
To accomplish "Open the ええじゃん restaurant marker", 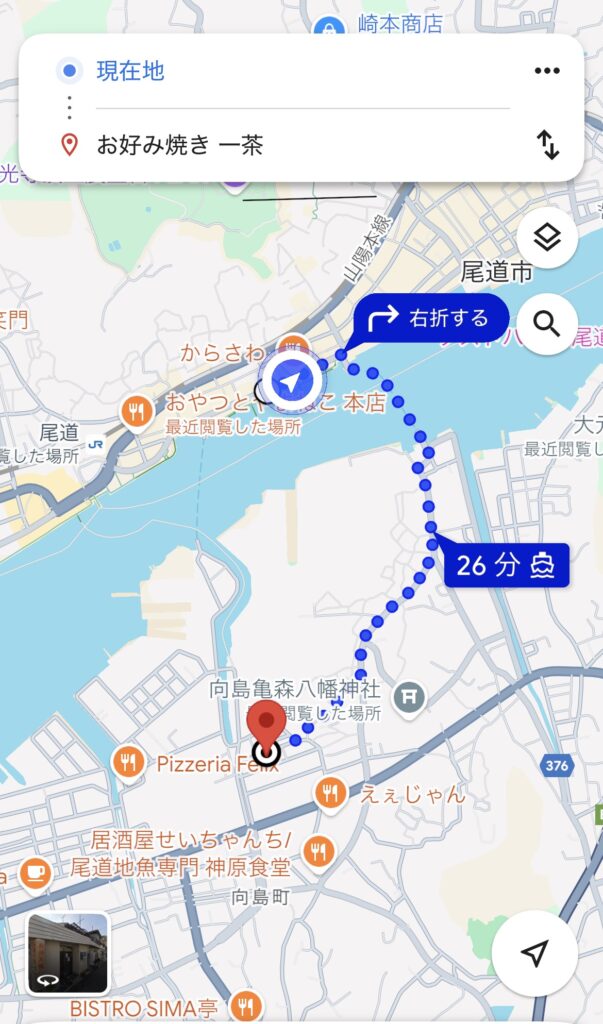I will pos(330,794).
